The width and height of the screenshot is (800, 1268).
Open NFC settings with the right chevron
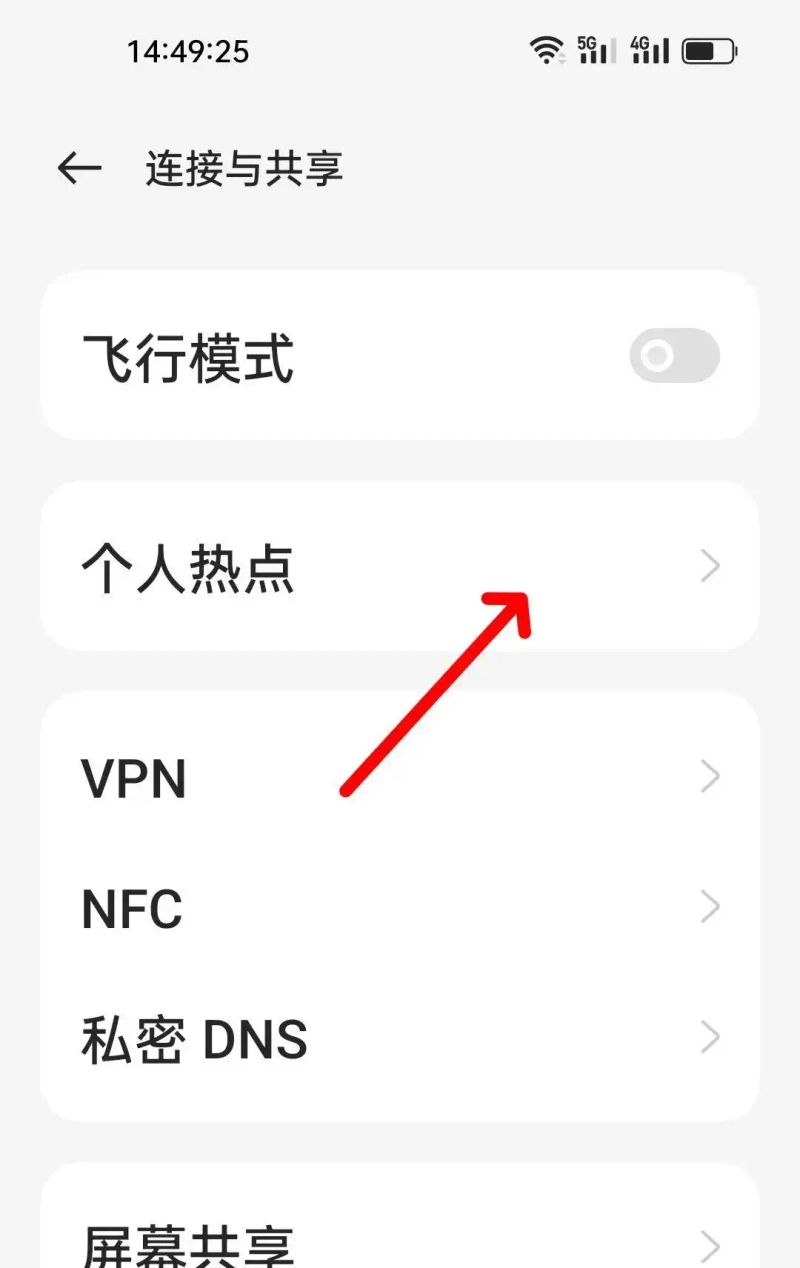(710, 906)
